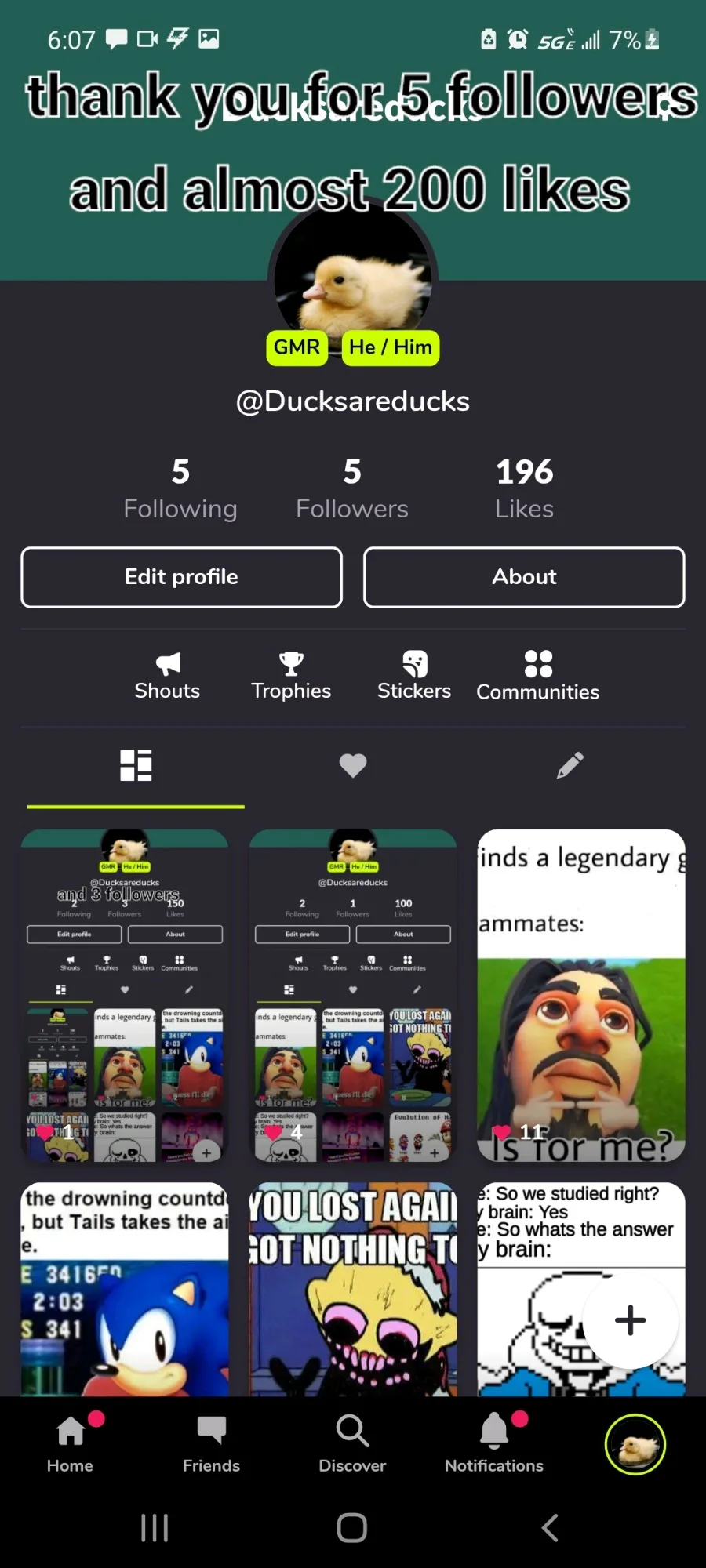Switch to the drafts pencil tab

[570, 765]
